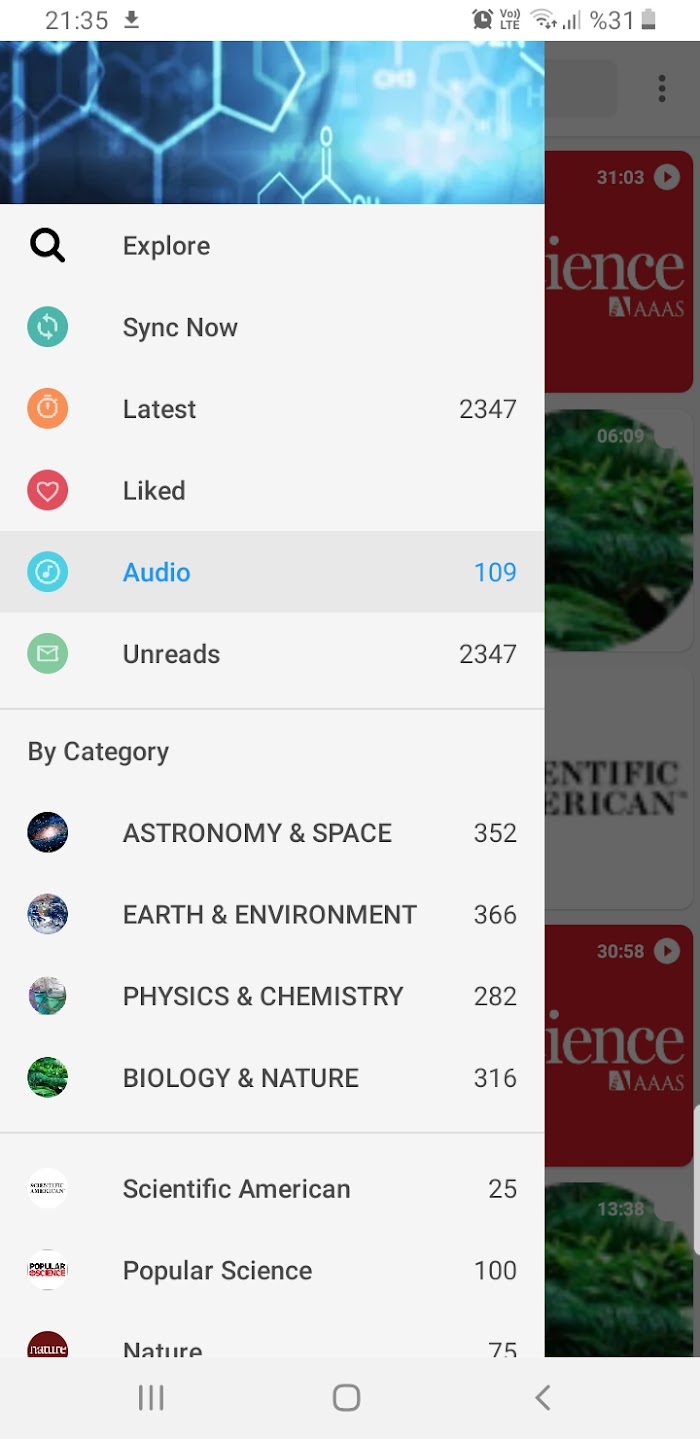
Task: View PHYSICS & CHEMISTRY category
Action: [x=272, y=996]
